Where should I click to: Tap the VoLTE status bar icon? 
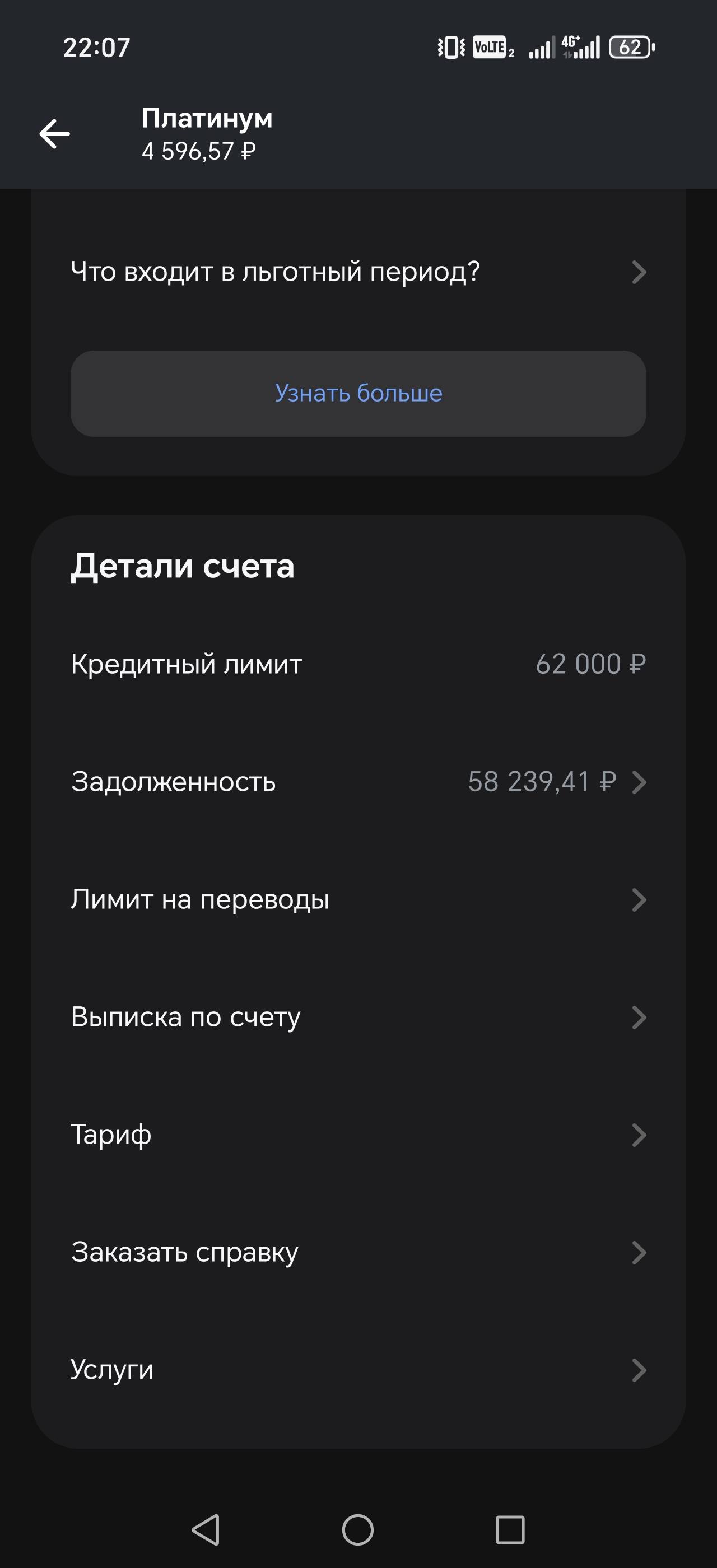pyautogui.click(x=491, y=46)
